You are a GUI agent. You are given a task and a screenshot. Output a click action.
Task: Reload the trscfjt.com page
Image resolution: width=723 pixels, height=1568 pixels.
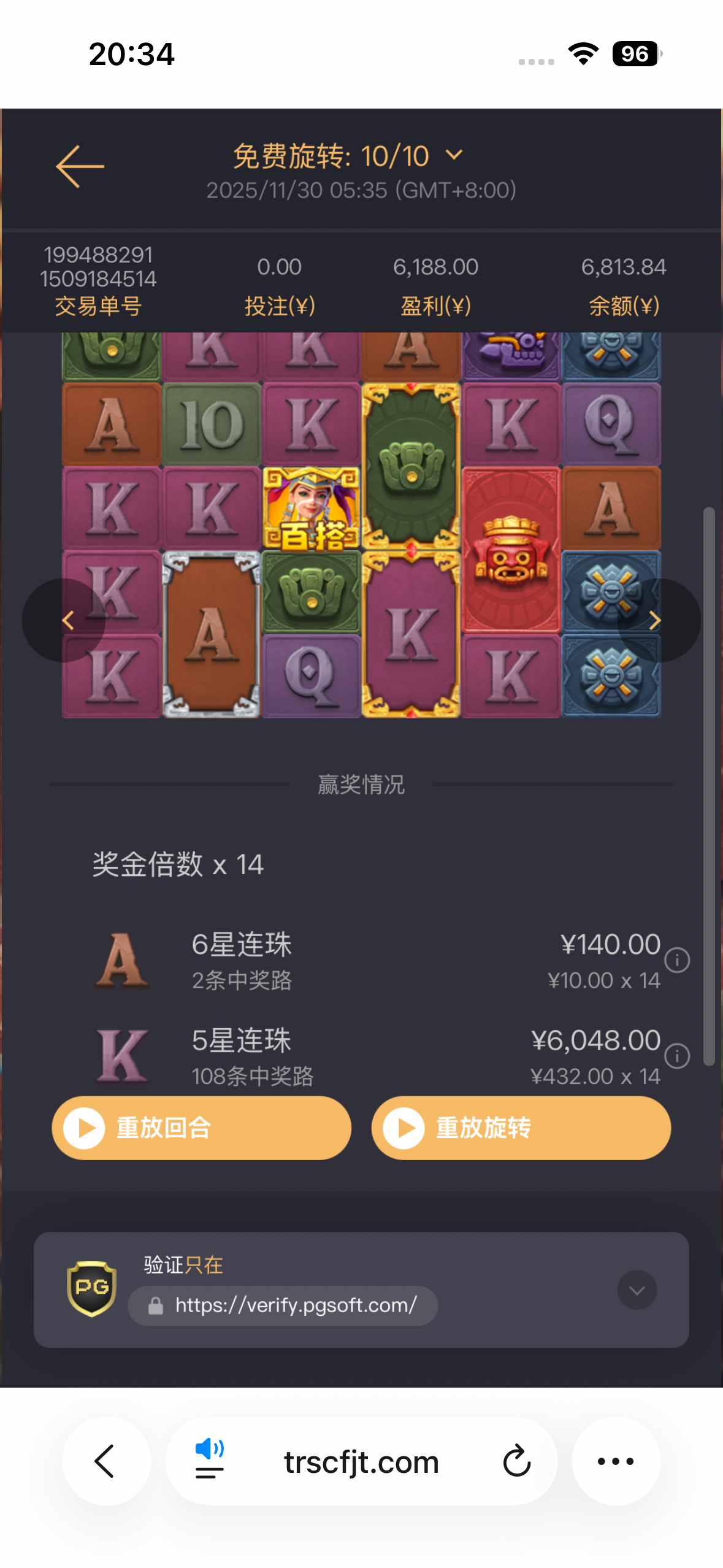[516, 1461]
